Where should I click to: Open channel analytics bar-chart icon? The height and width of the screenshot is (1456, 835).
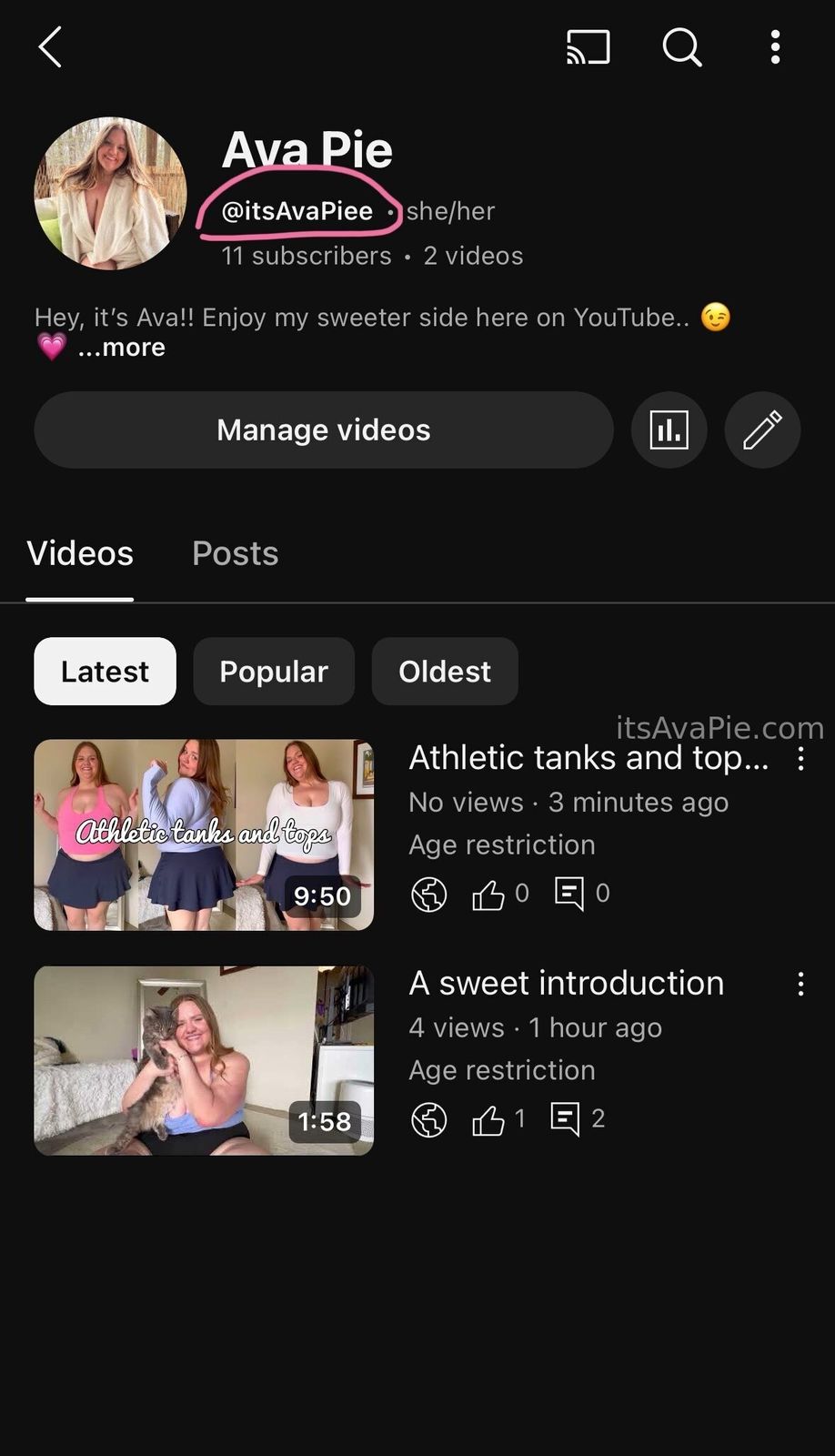(x=669, y=430)
